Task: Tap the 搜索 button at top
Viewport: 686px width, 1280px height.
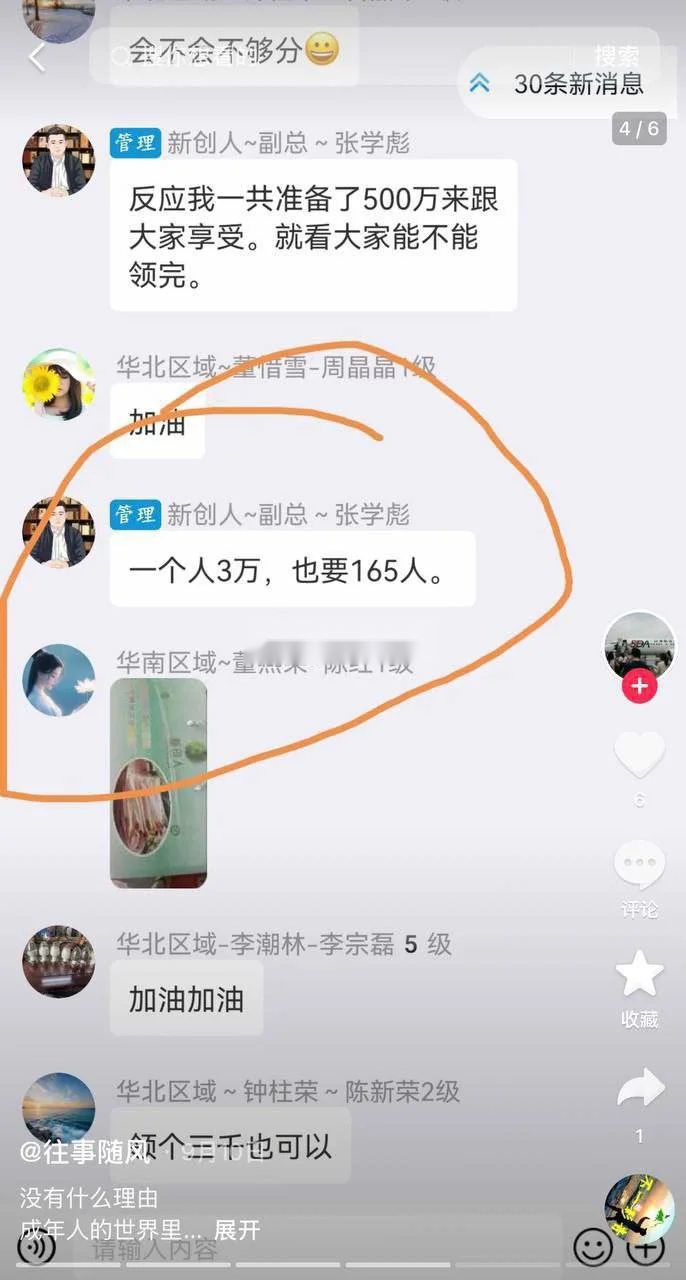Action: (x=616, y=56)
